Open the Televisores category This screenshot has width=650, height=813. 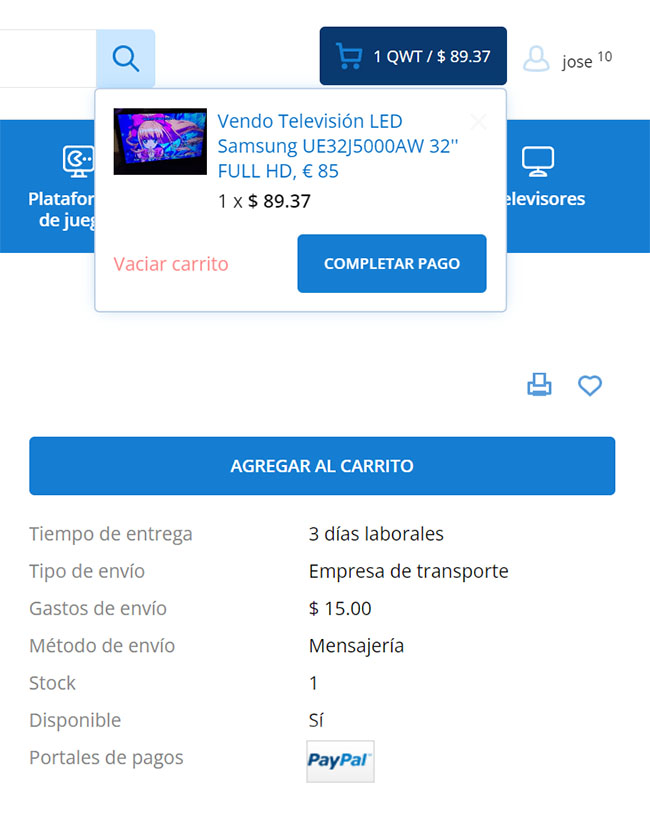[540, 180]
